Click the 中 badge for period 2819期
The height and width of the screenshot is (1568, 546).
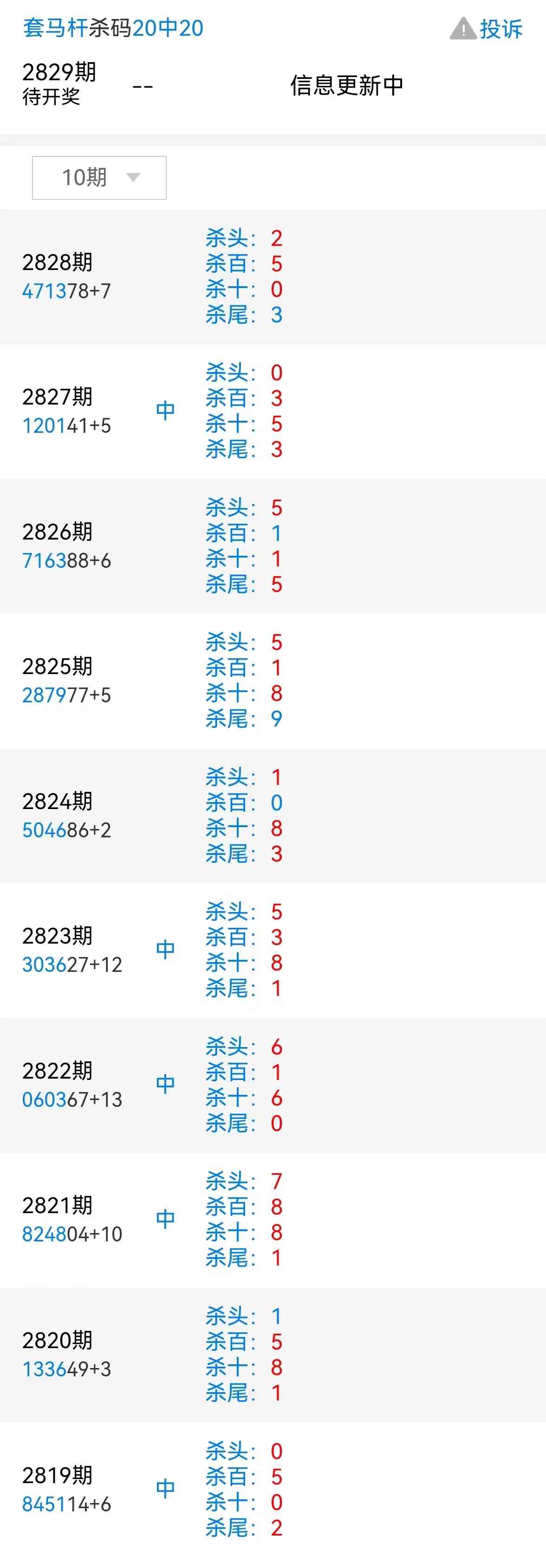[x=166, y=1487]
